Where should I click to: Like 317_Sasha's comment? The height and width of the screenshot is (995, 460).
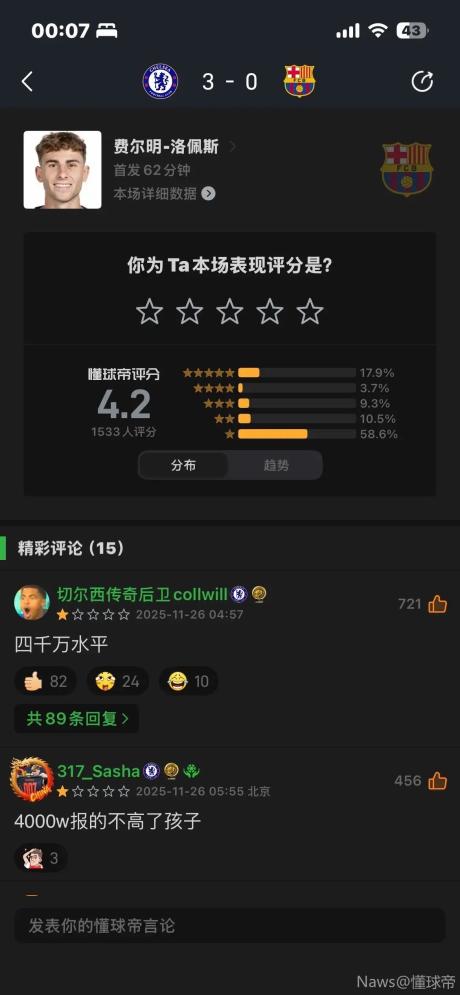(437, 781)
